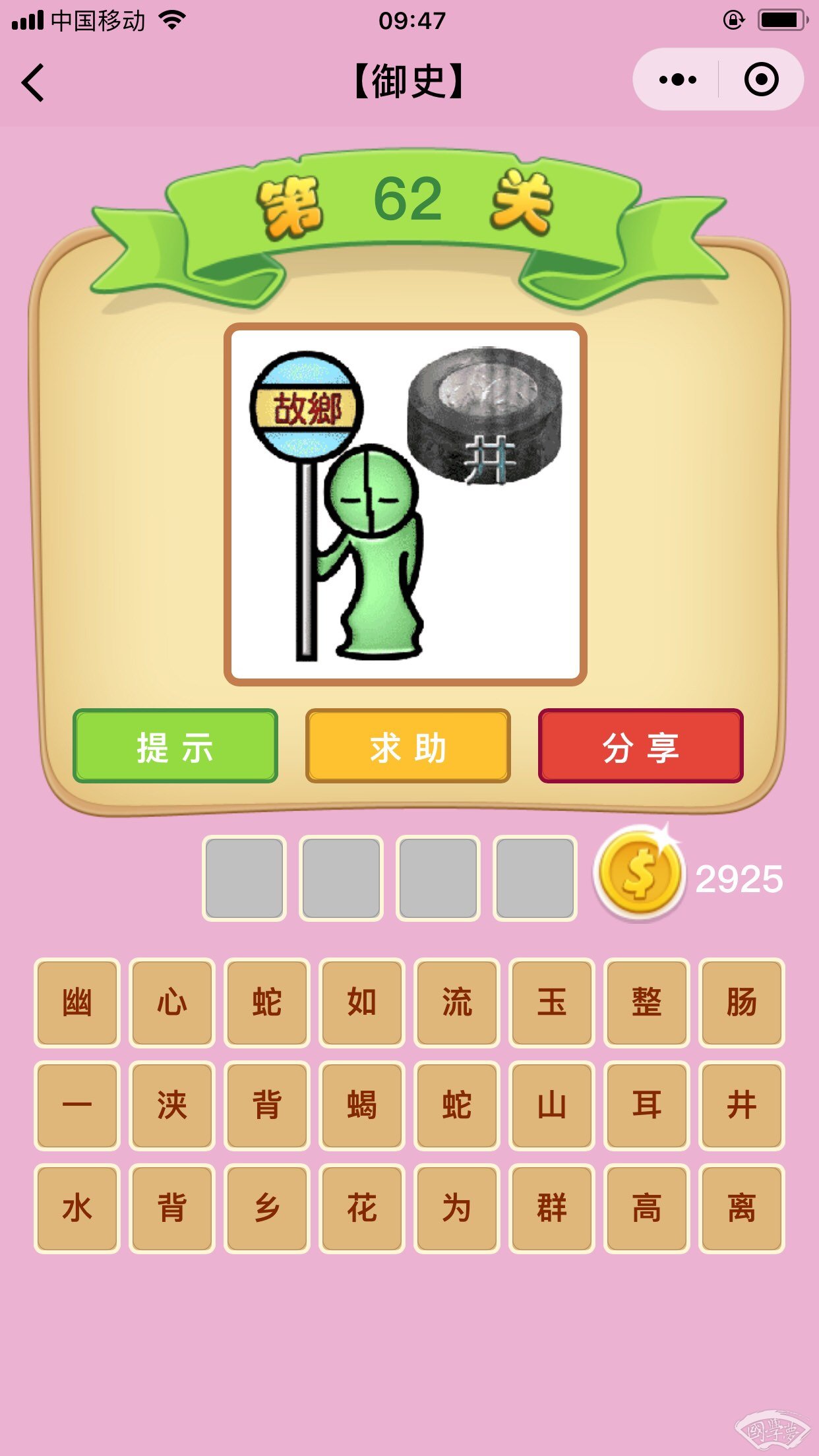Tap the 心 character tile
This screenshot has height=1456, width=819.
(x=171, y=1002)
